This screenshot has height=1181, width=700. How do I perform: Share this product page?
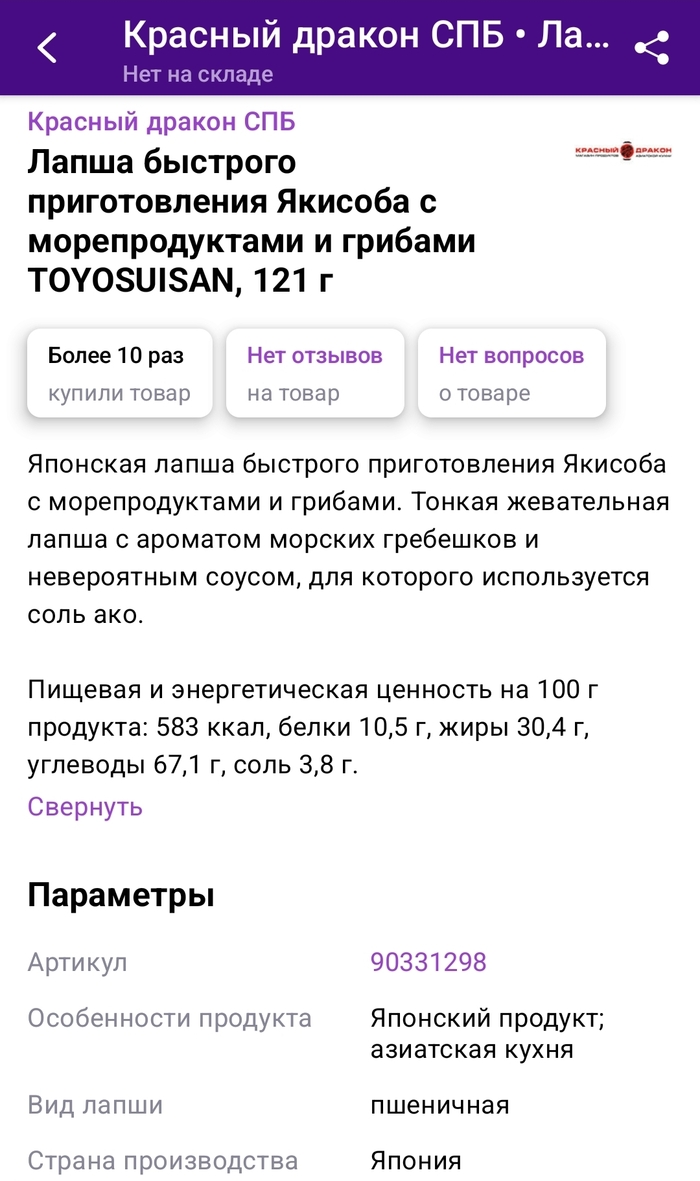coord(651,47)
